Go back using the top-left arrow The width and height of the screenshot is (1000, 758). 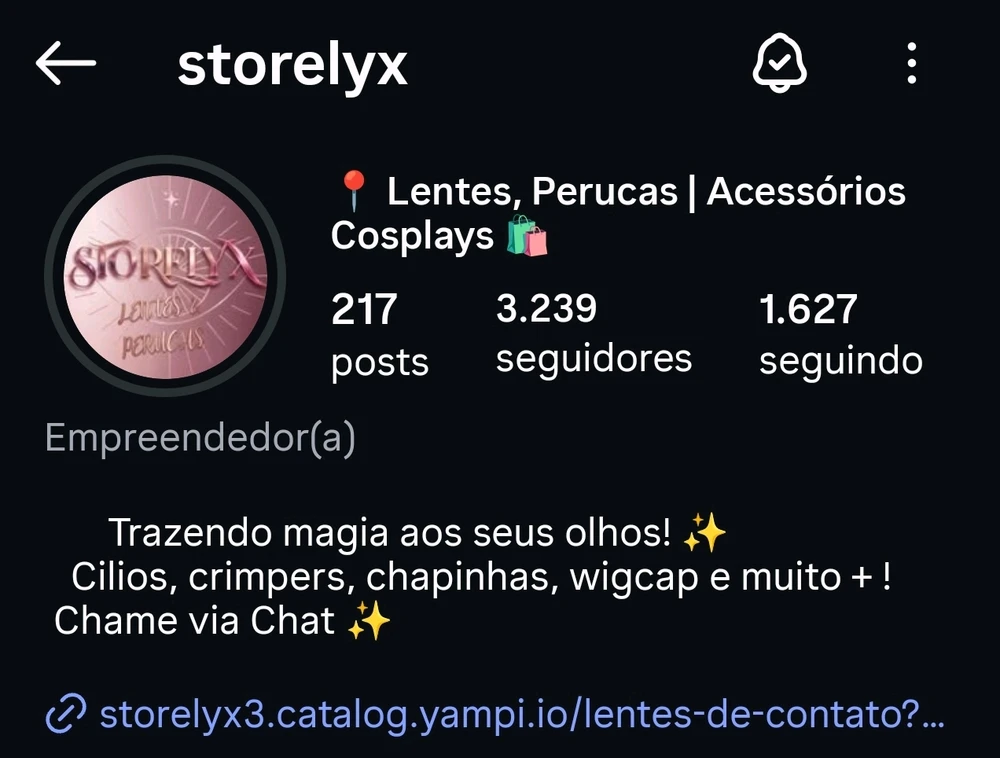66,64
